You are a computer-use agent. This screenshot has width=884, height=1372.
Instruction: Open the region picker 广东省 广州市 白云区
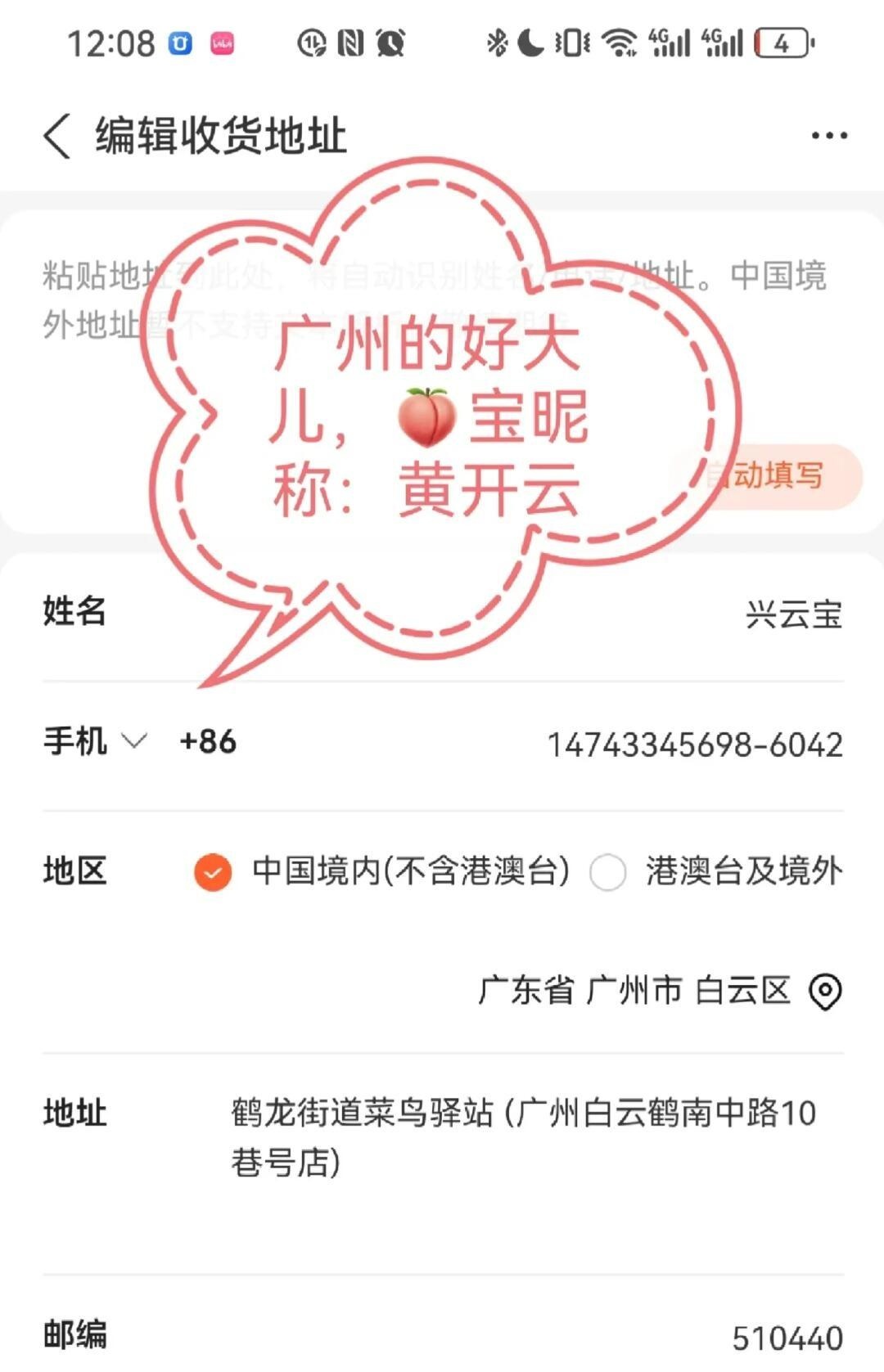[x=634, y=991]
